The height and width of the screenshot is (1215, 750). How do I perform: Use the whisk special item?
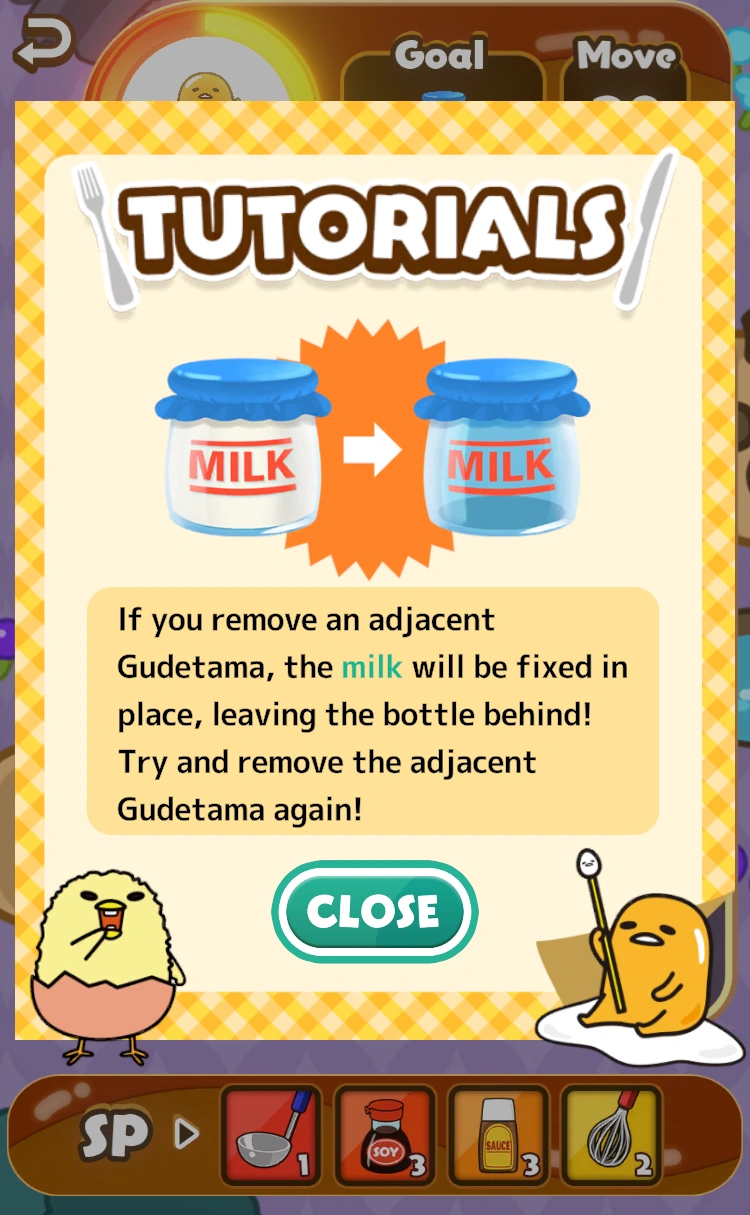(x=612, y=1133)
